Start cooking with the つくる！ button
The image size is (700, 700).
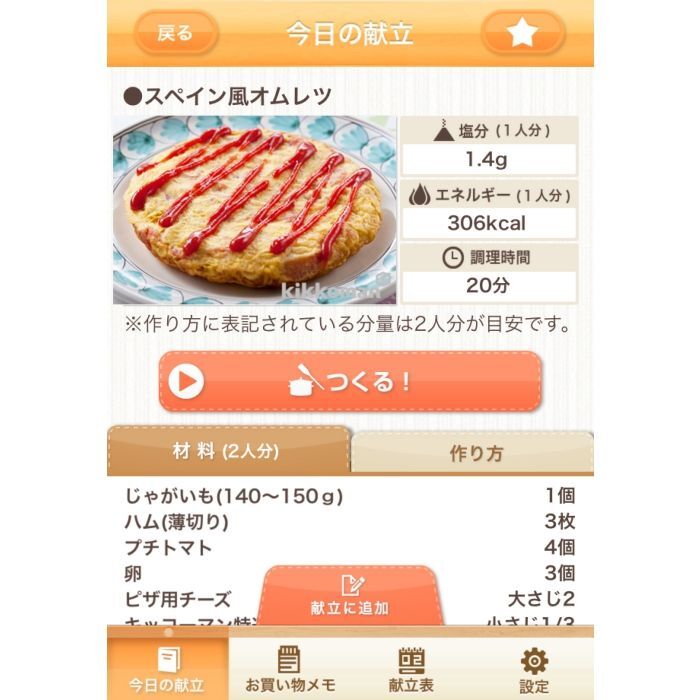click(350, 381)
